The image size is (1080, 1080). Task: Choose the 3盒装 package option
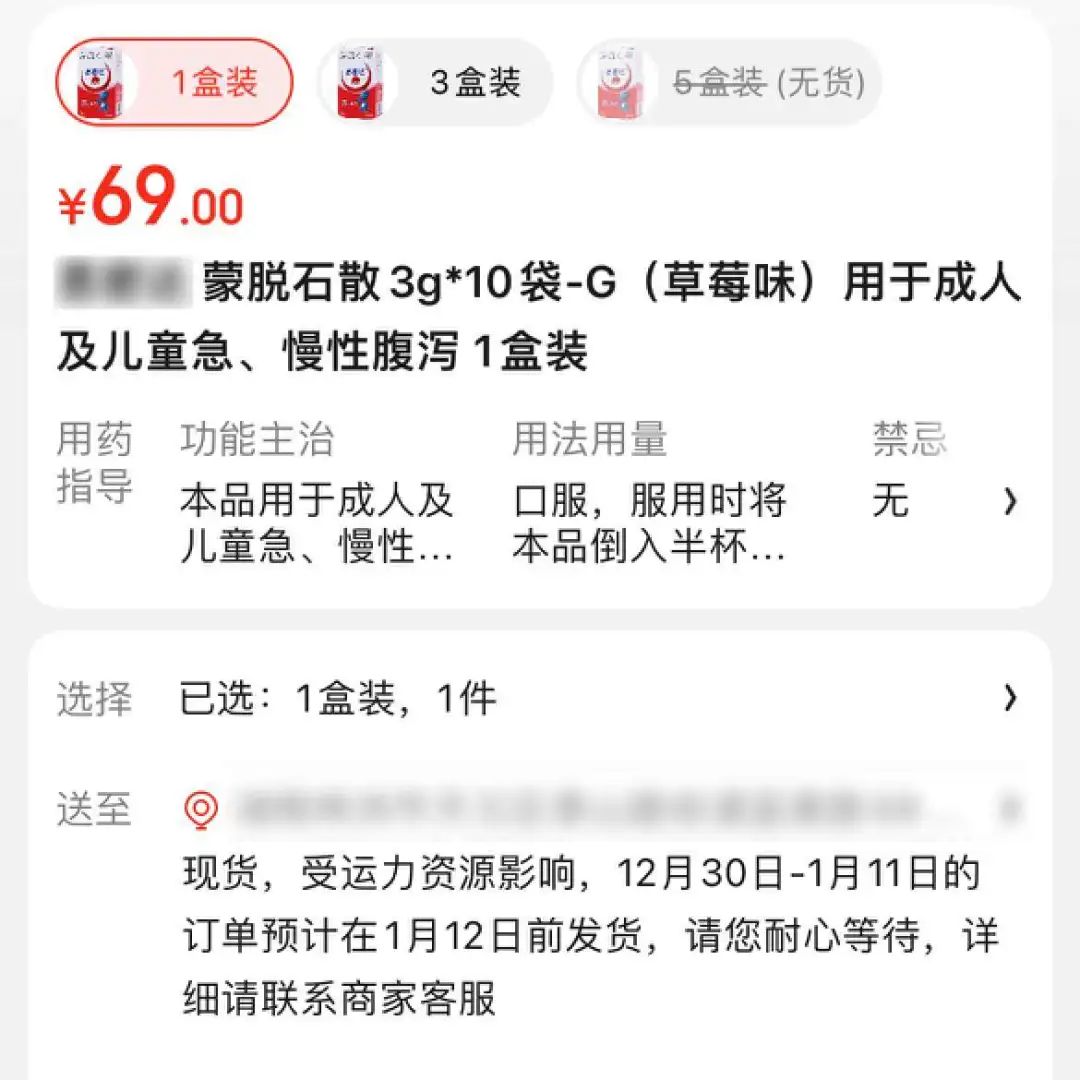click(436, 83)
